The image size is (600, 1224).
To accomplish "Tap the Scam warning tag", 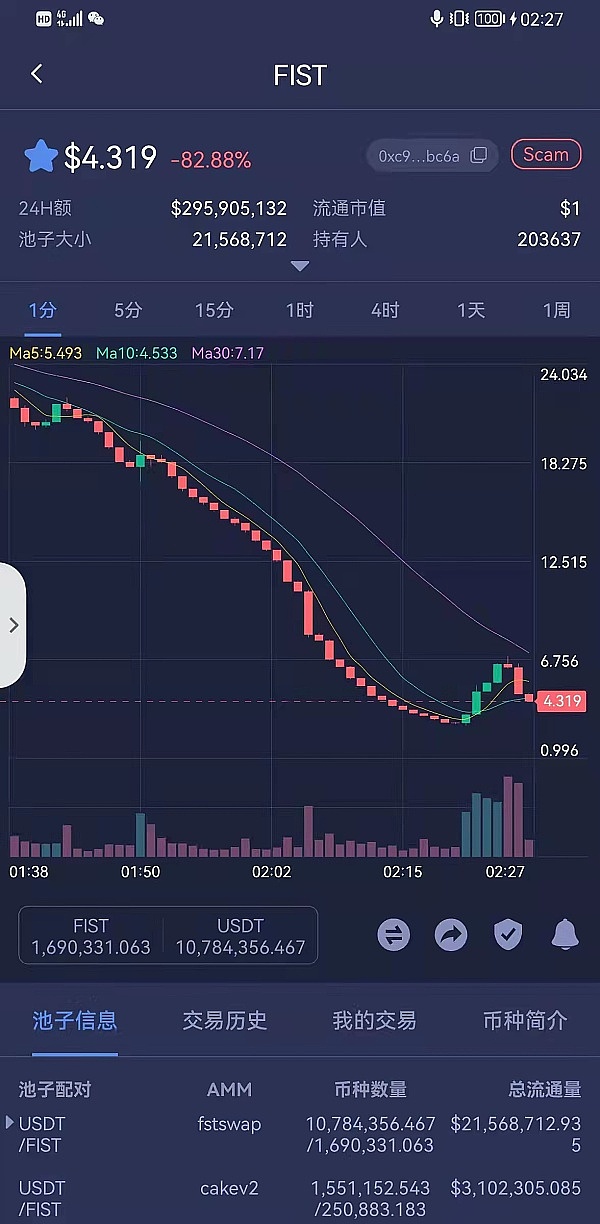I will click(x=545, y=154).
